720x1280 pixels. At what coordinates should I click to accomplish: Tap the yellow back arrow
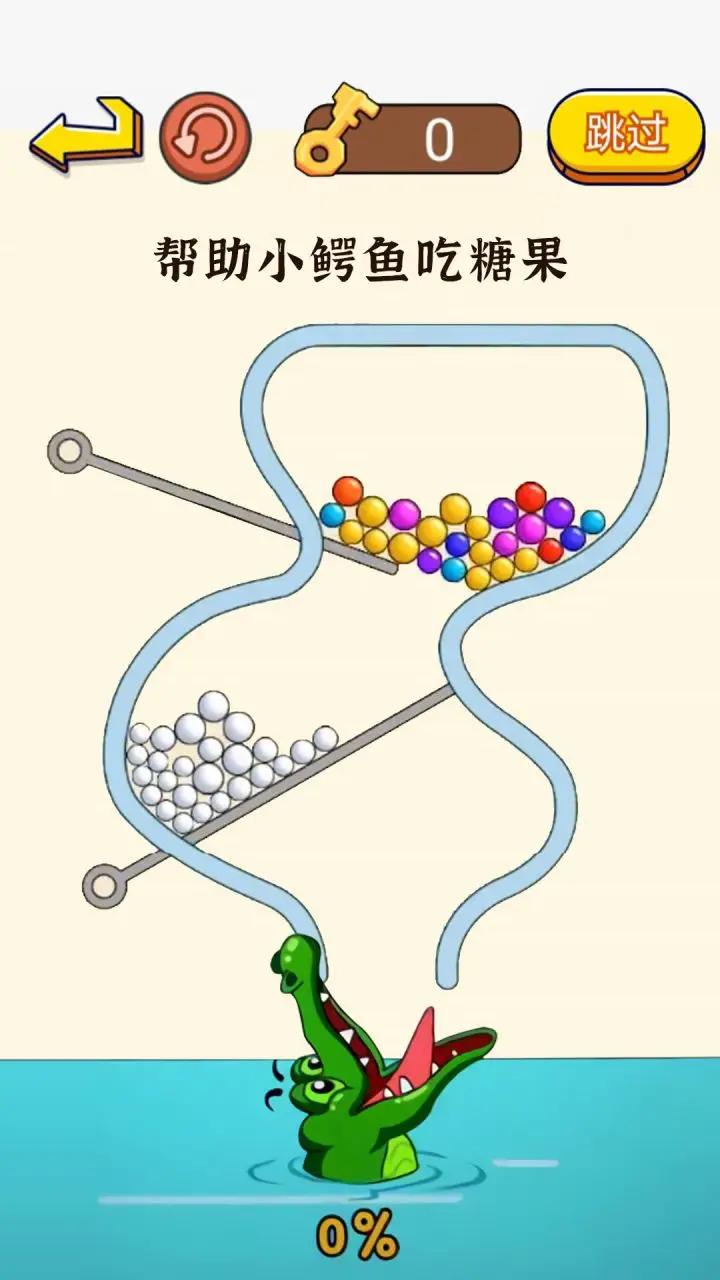pyautogui.click(x=85, y=135)
